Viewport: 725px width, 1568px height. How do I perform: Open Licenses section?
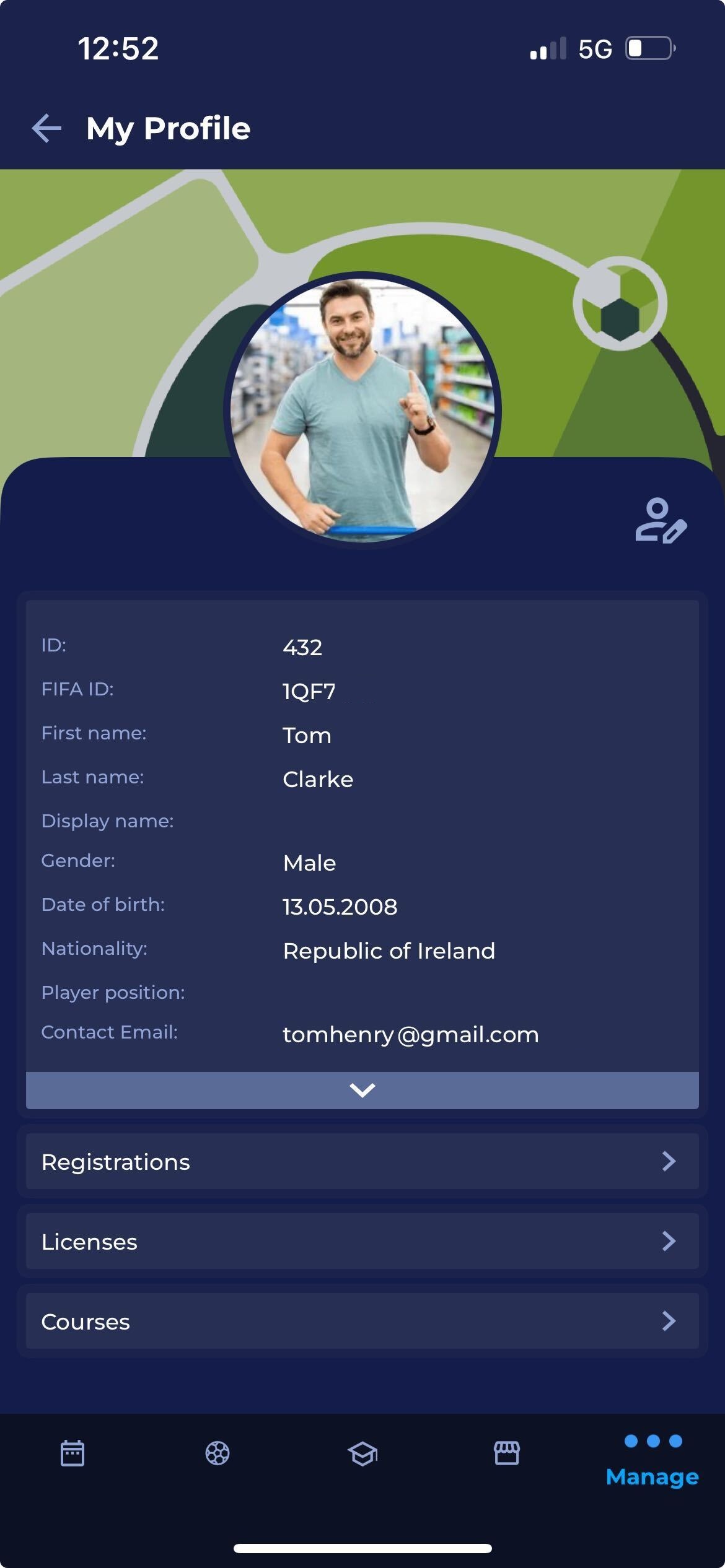pyautogui.click(x=362, y=1241)
